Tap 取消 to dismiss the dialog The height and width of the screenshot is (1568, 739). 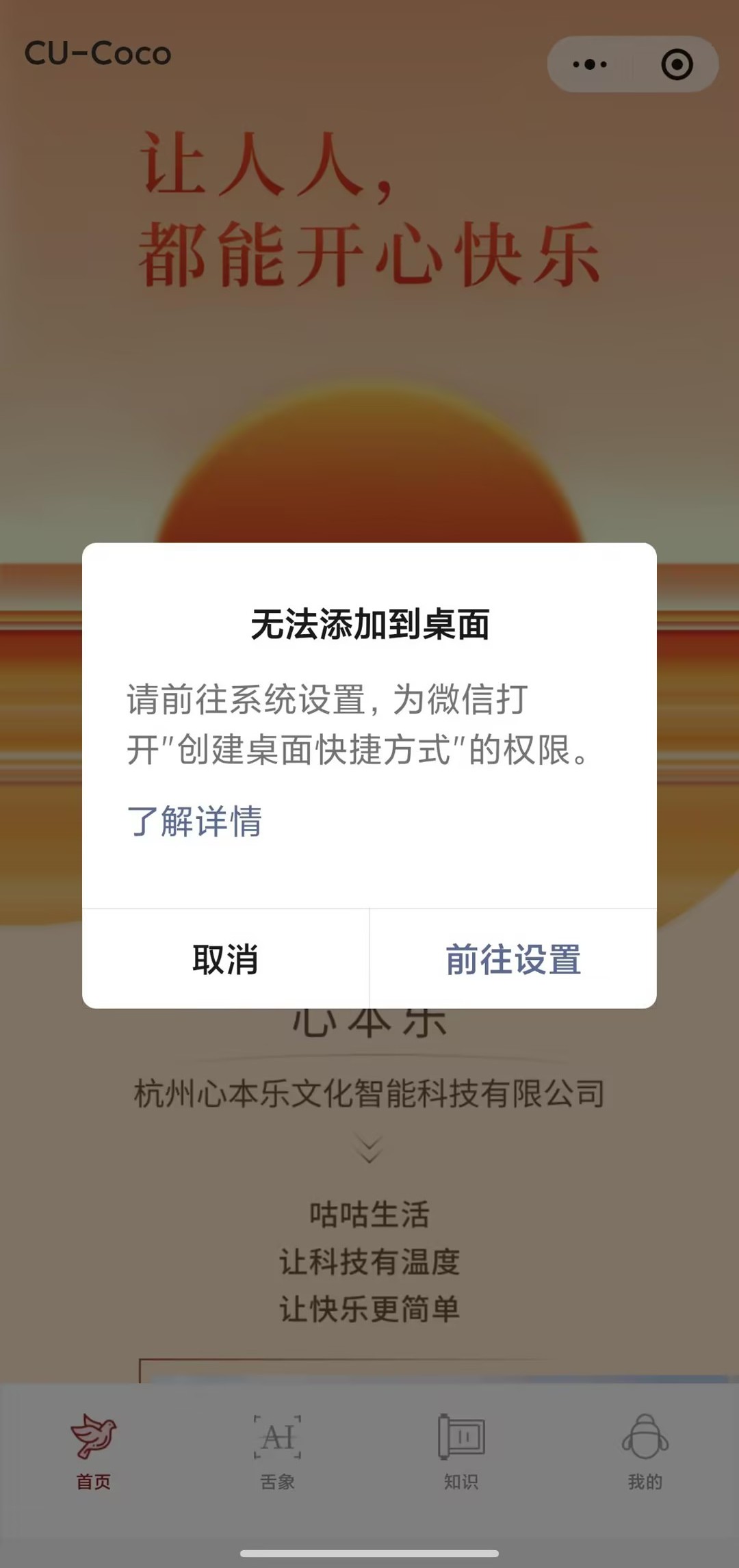pyautogui.click(x=225, y=959)
